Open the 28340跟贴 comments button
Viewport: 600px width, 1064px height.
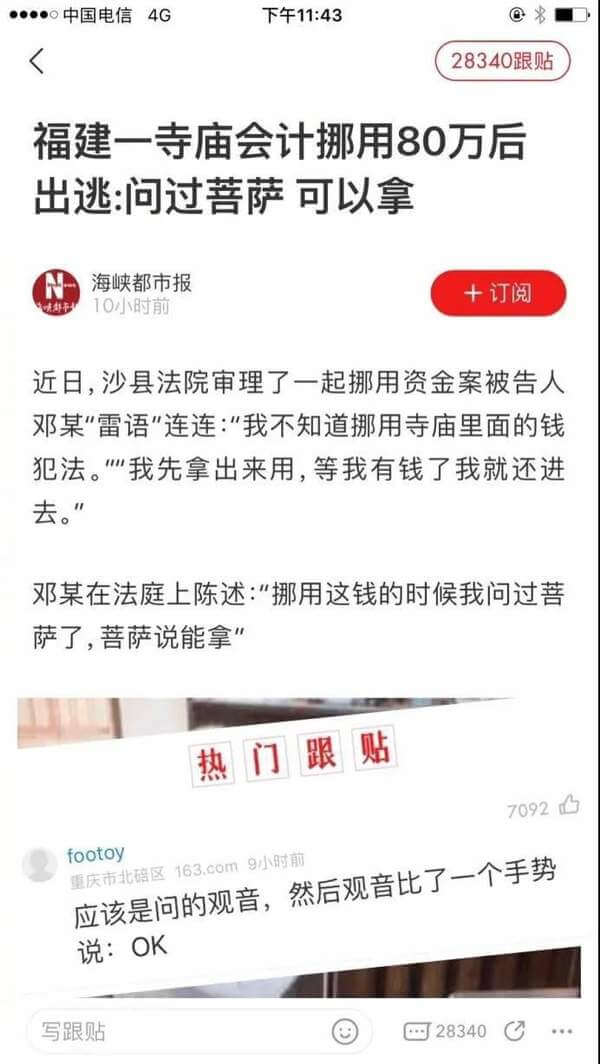click(502, 62)
